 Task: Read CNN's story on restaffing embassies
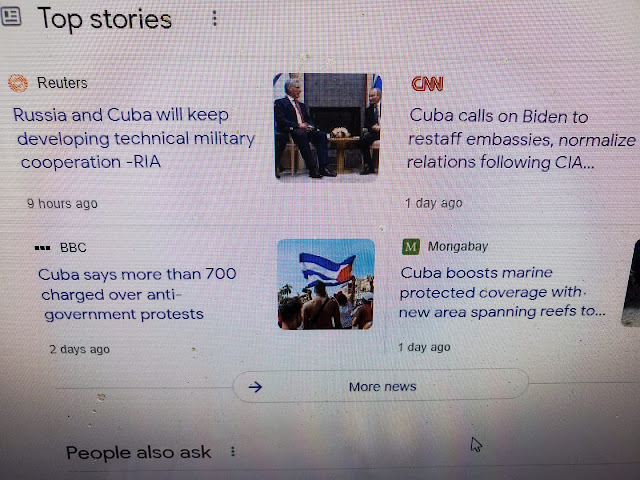pyautogui.click(x=521, y=139)
